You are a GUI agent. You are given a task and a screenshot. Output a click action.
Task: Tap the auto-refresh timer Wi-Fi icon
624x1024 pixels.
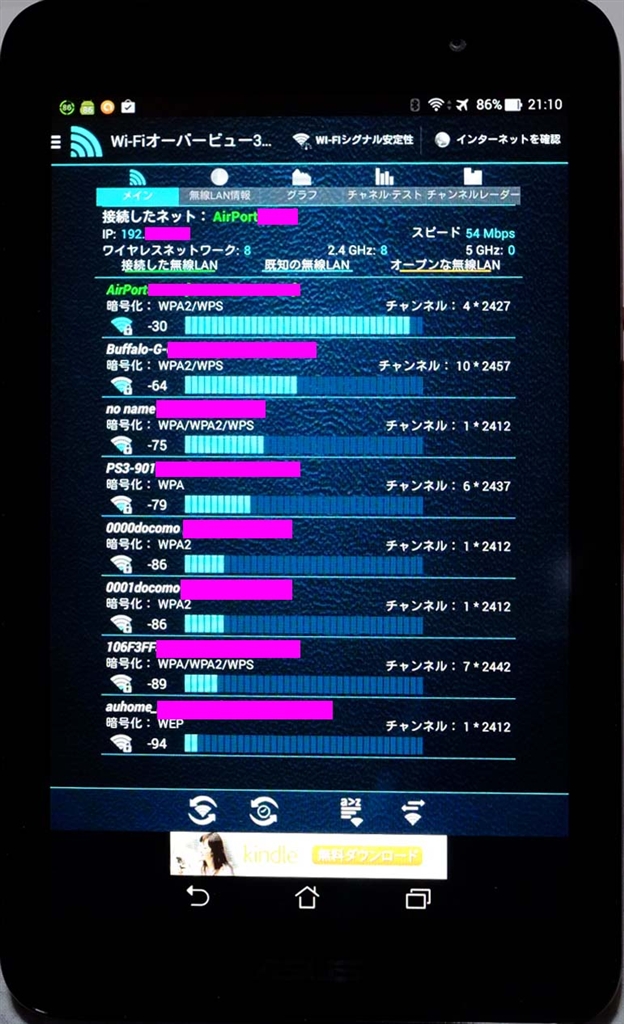(264, 810)
